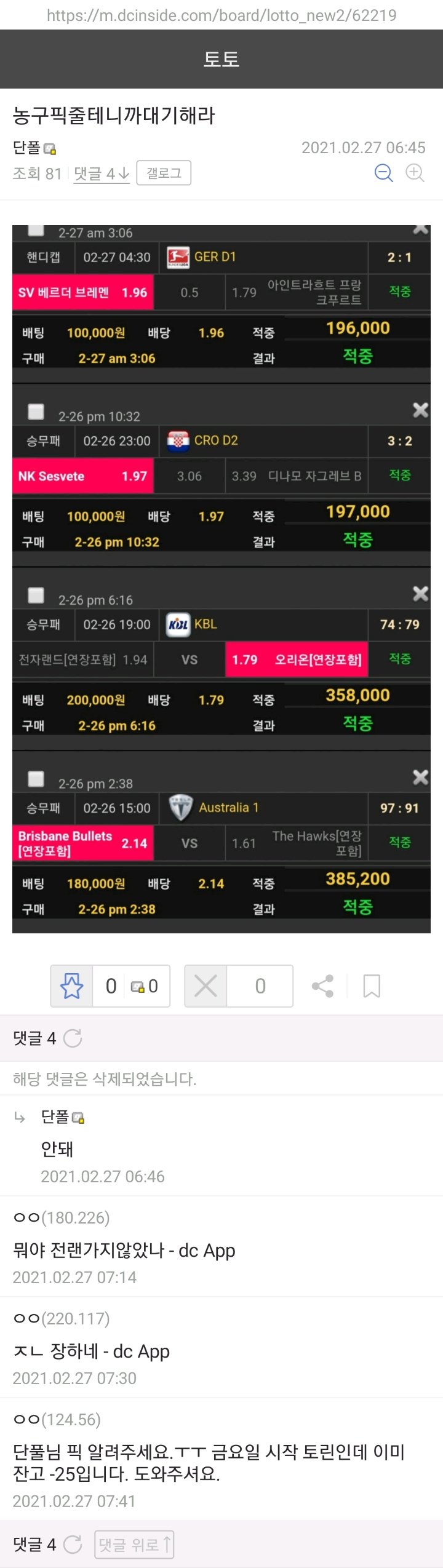Downvote post with X icon
The image size is (443, 1568).
pos(206,986)
